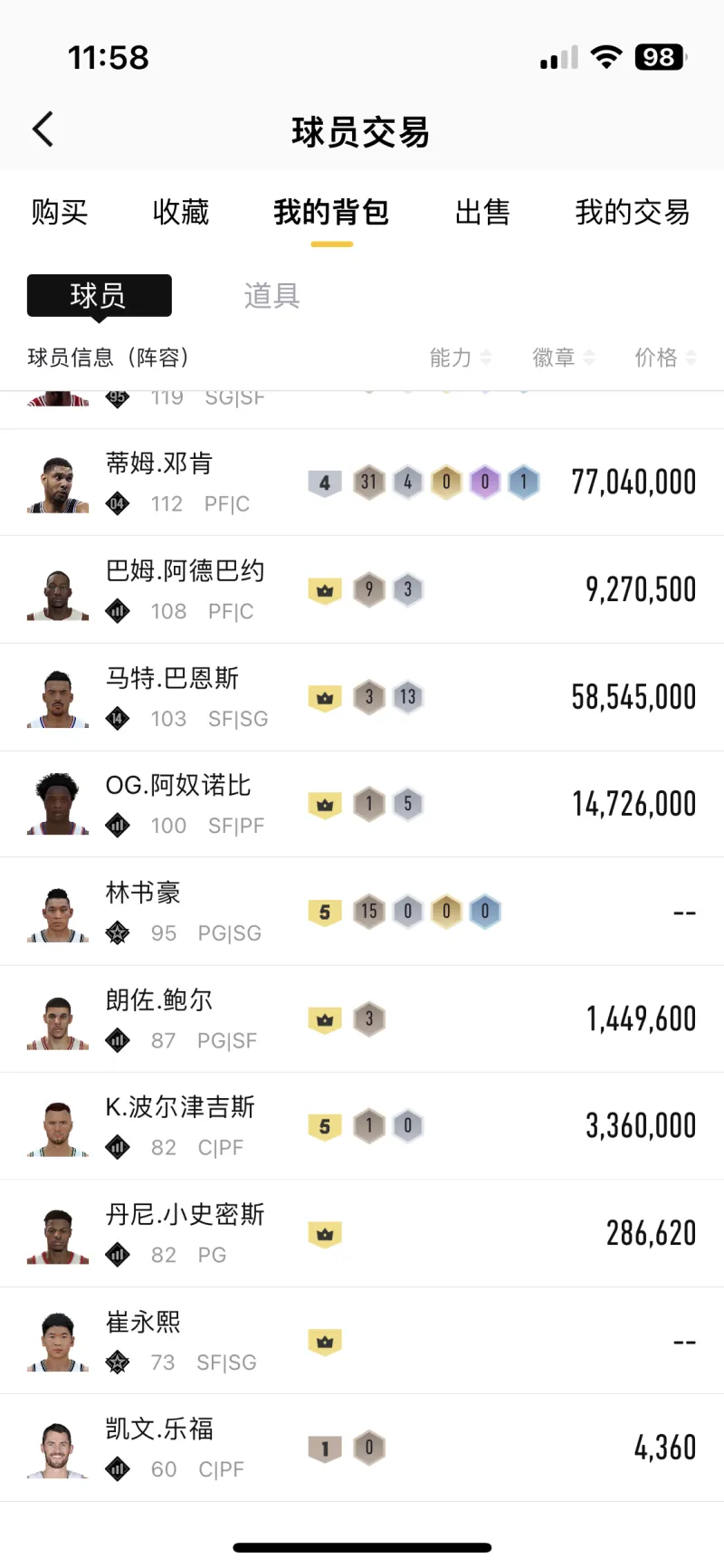Screen dimensions: 724x1568
Task: Open the player row OG.阿奴诺比
Action: tap(362, 804)
